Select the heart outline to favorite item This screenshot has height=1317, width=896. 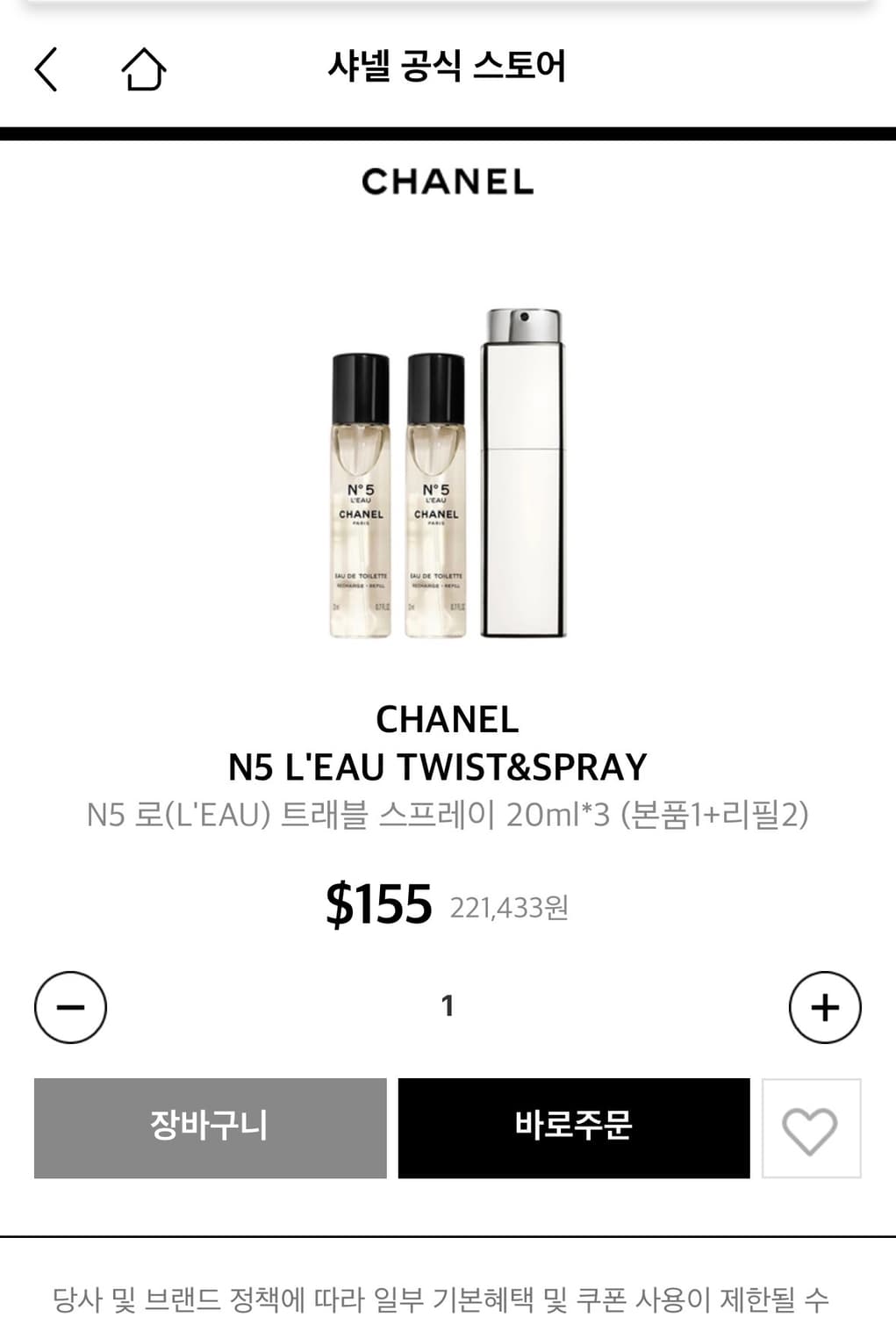(812, 1127)
